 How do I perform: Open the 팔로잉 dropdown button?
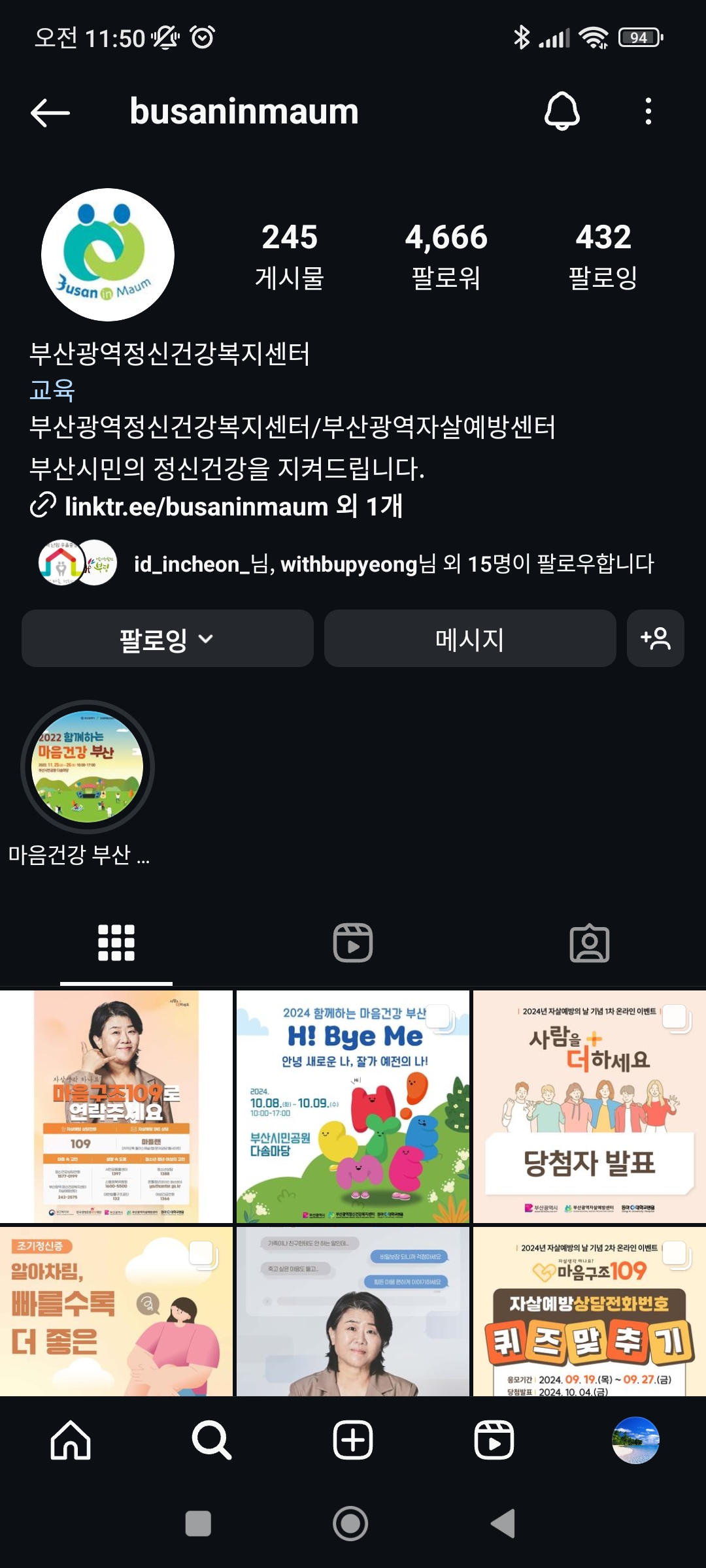[167, 638]
